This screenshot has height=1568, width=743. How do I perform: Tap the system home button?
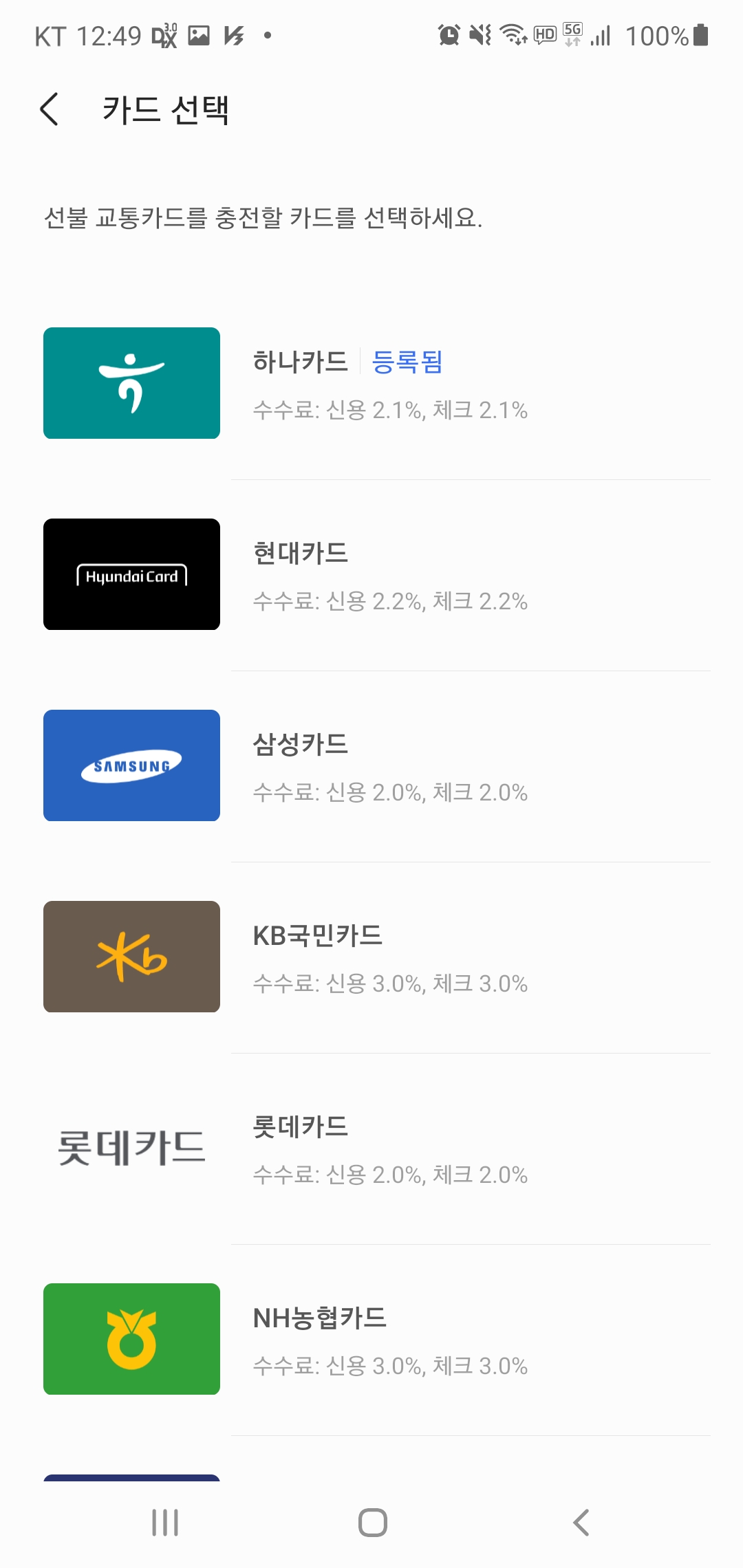point(372,1523)
